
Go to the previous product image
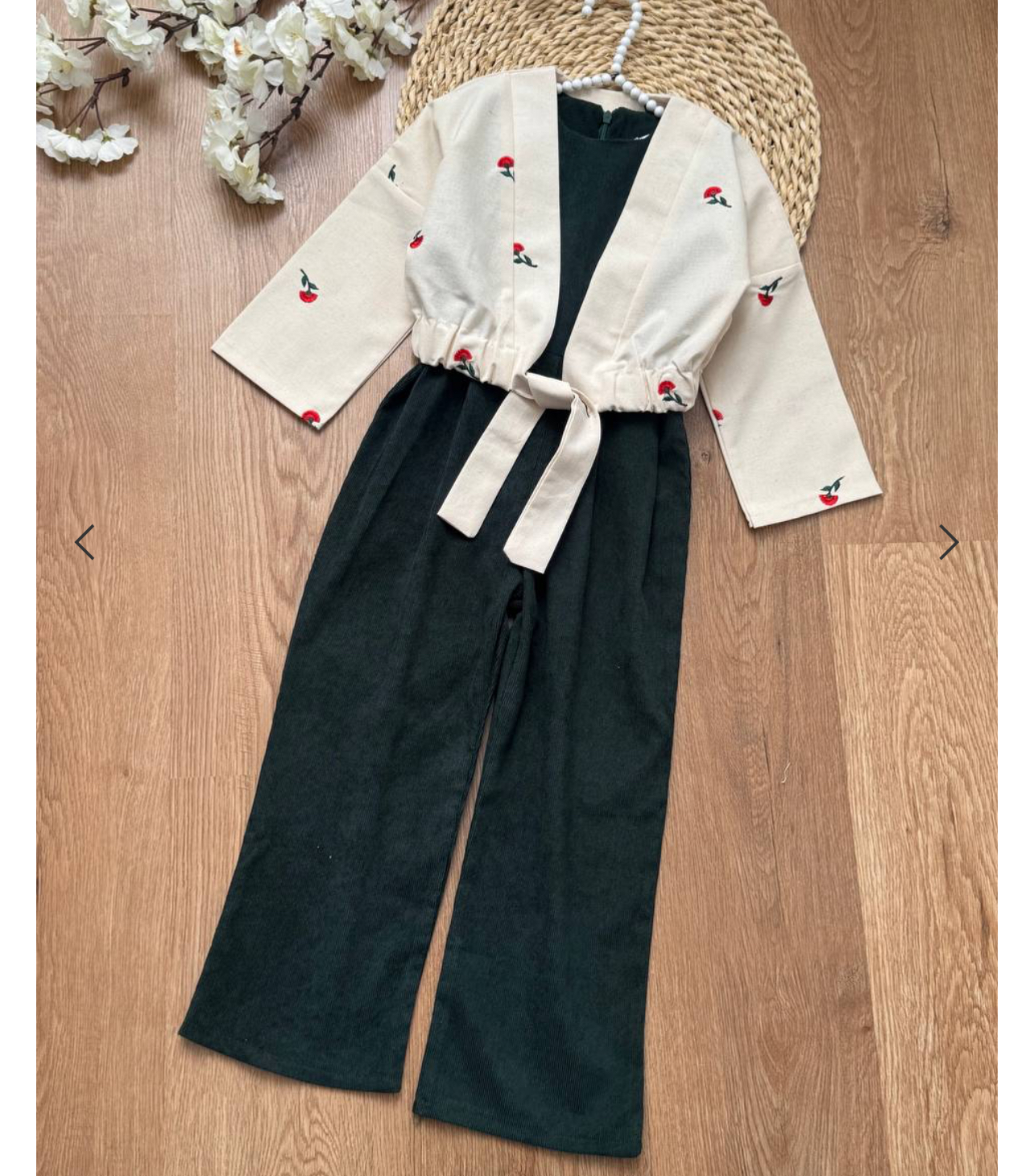click(85, 542)
